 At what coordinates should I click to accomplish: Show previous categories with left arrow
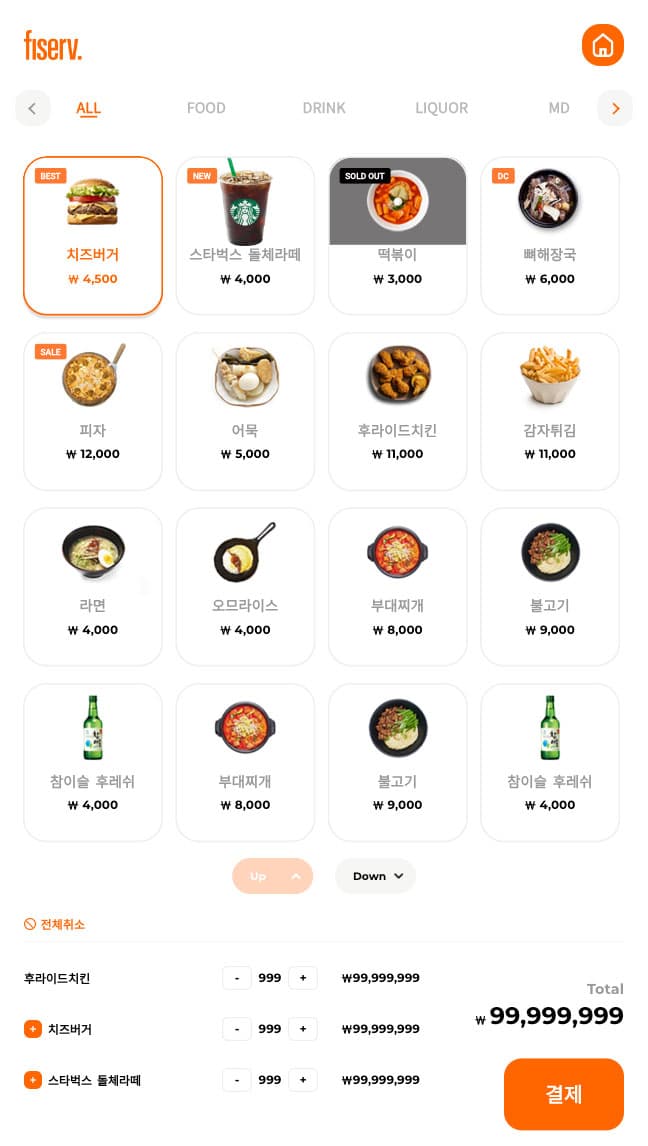(x=32, y=108)
